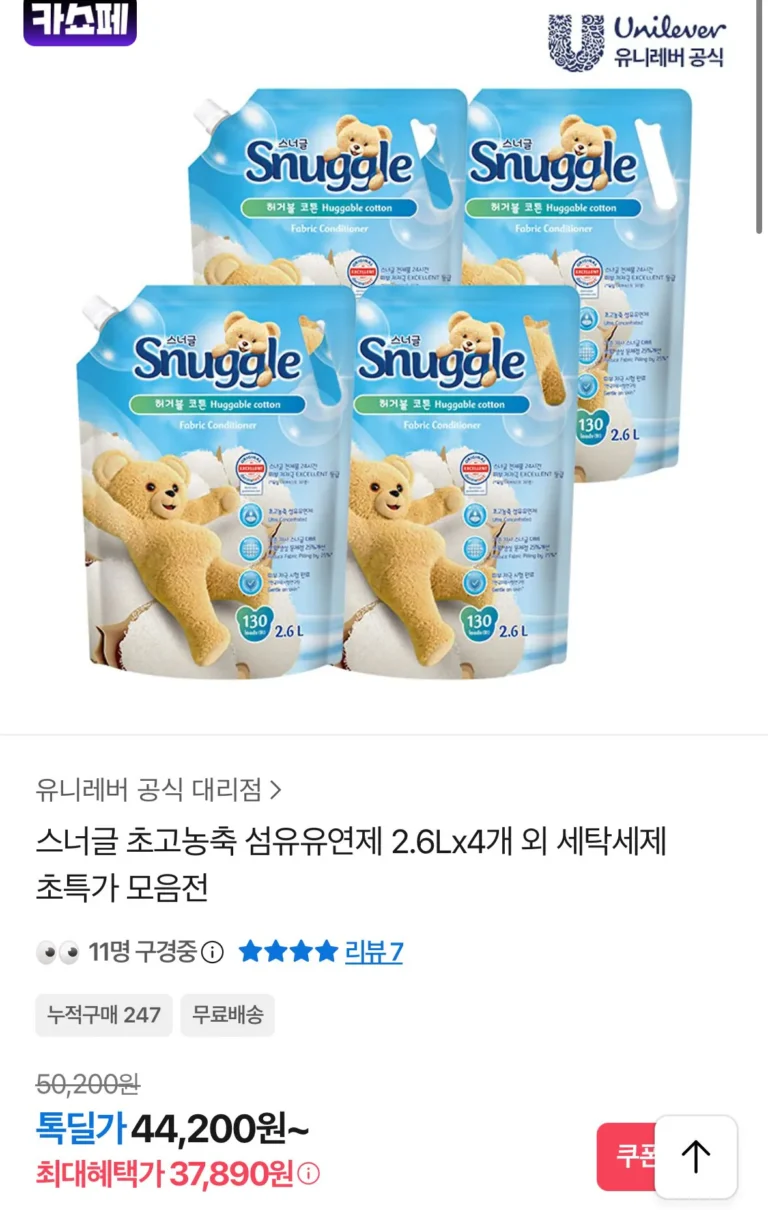Open the Snuggle product image
Viewport: 768px width, 1210px height.
click(384, 380)
